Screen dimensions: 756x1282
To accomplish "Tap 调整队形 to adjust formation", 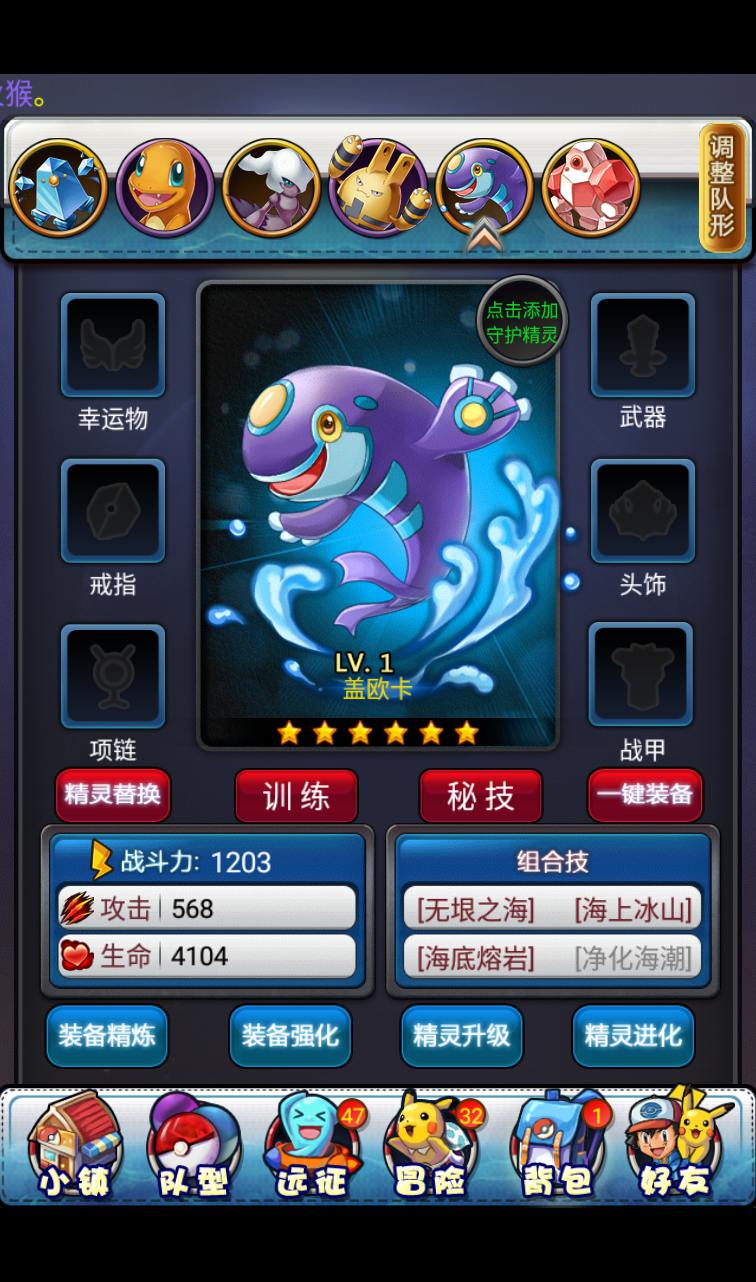I will [722, 188].
